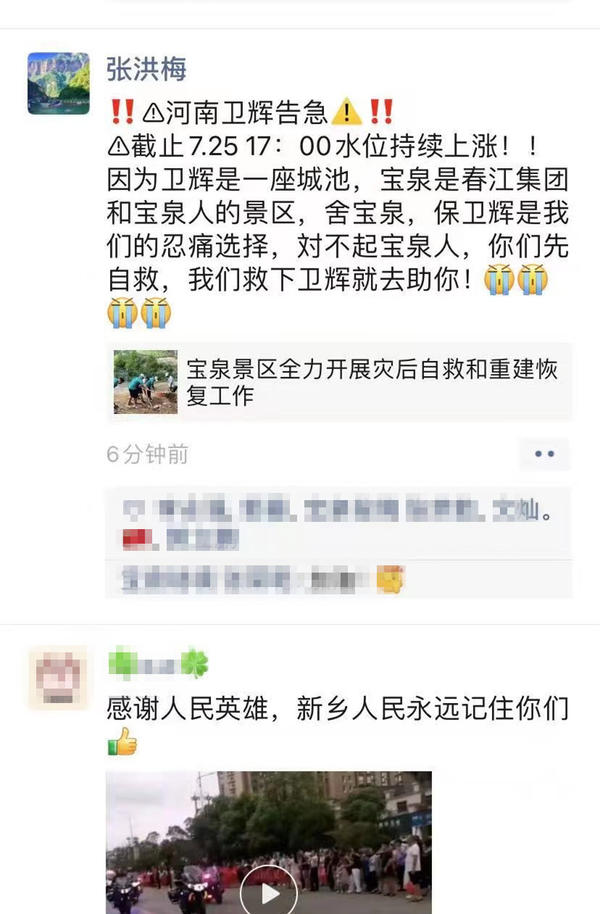The width and height of the screenshot is (600, 914).
Task: Open the avatar of the 感谢人民英雄 poster
Action: (58, 679)
